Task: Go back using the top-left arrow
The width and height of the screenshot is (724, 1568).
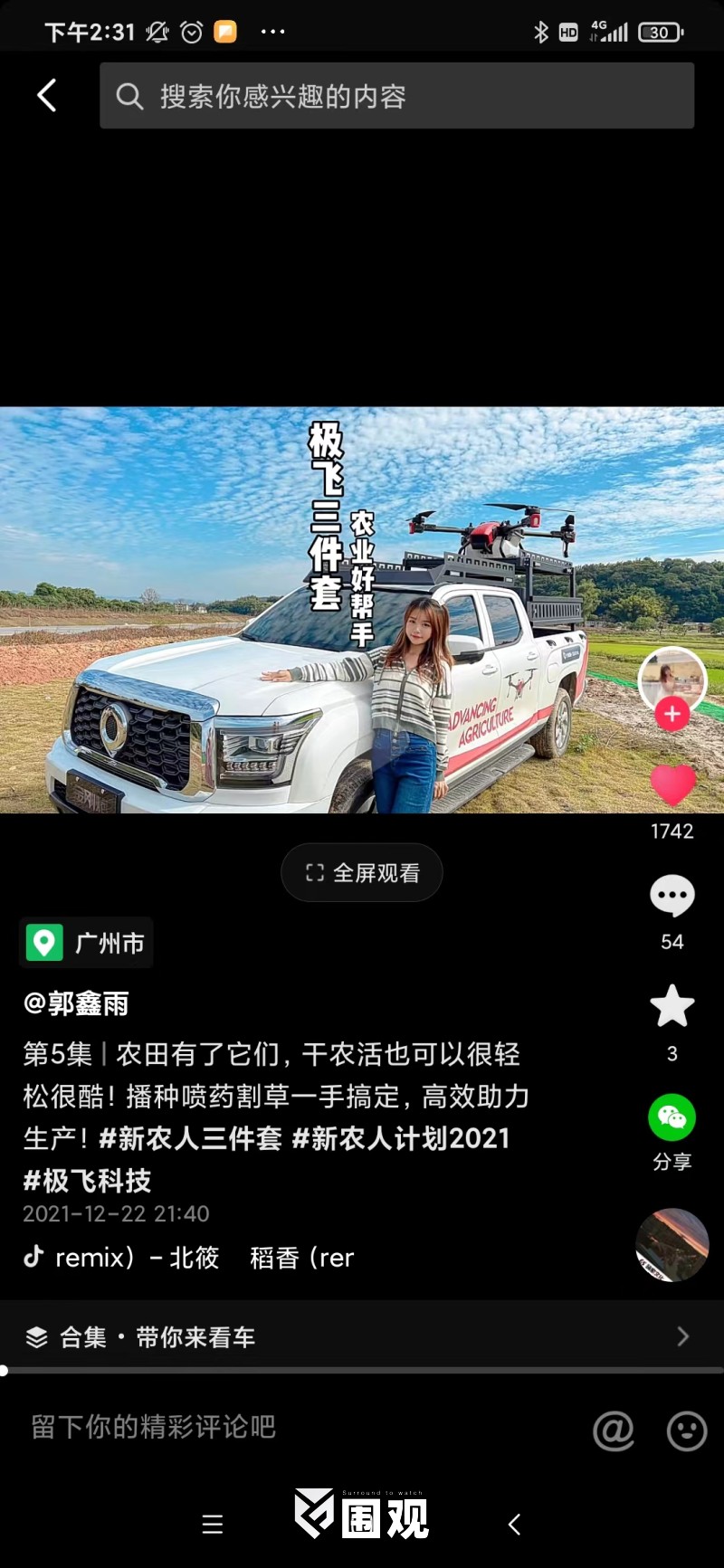Action: coord(47,95)
